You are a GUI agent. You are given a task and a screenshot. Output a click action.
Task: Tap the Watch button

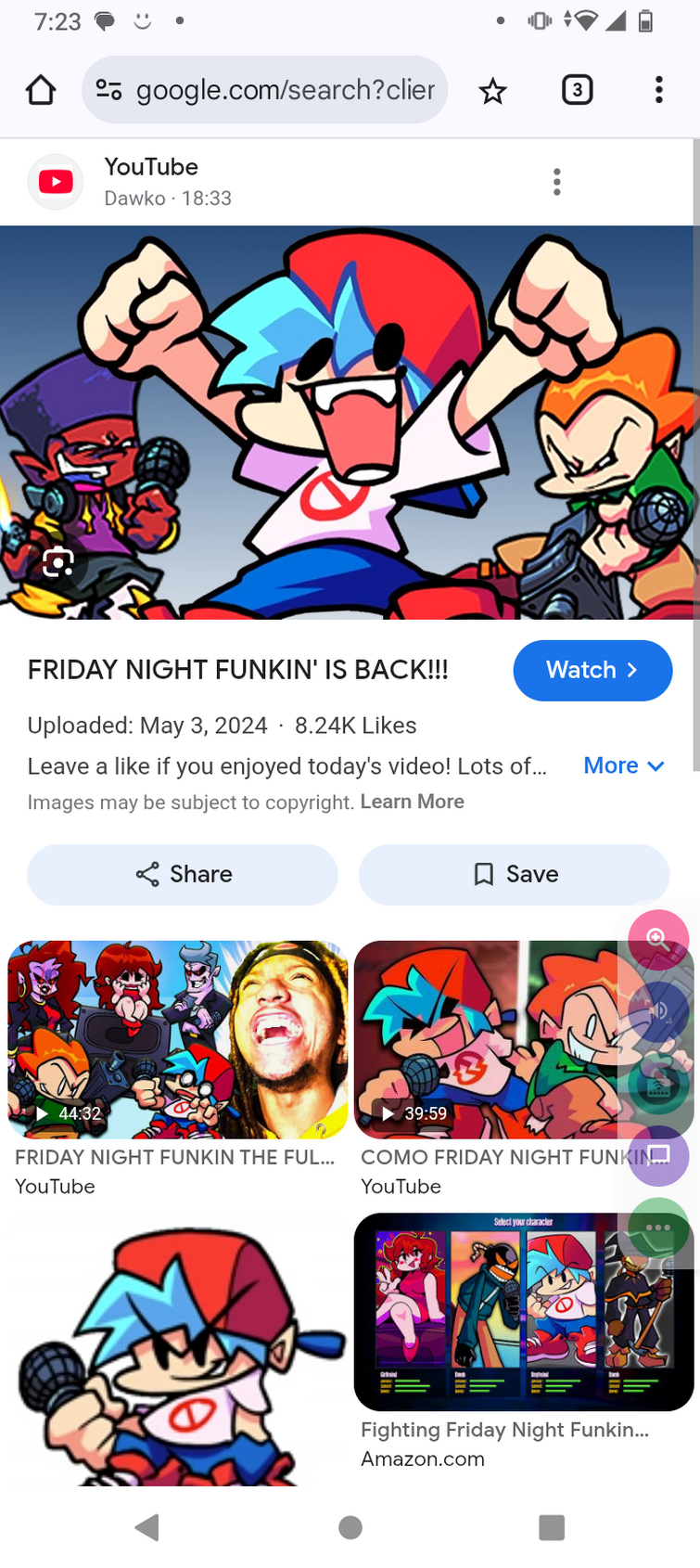pyautogui.click(x=592, y=670)
